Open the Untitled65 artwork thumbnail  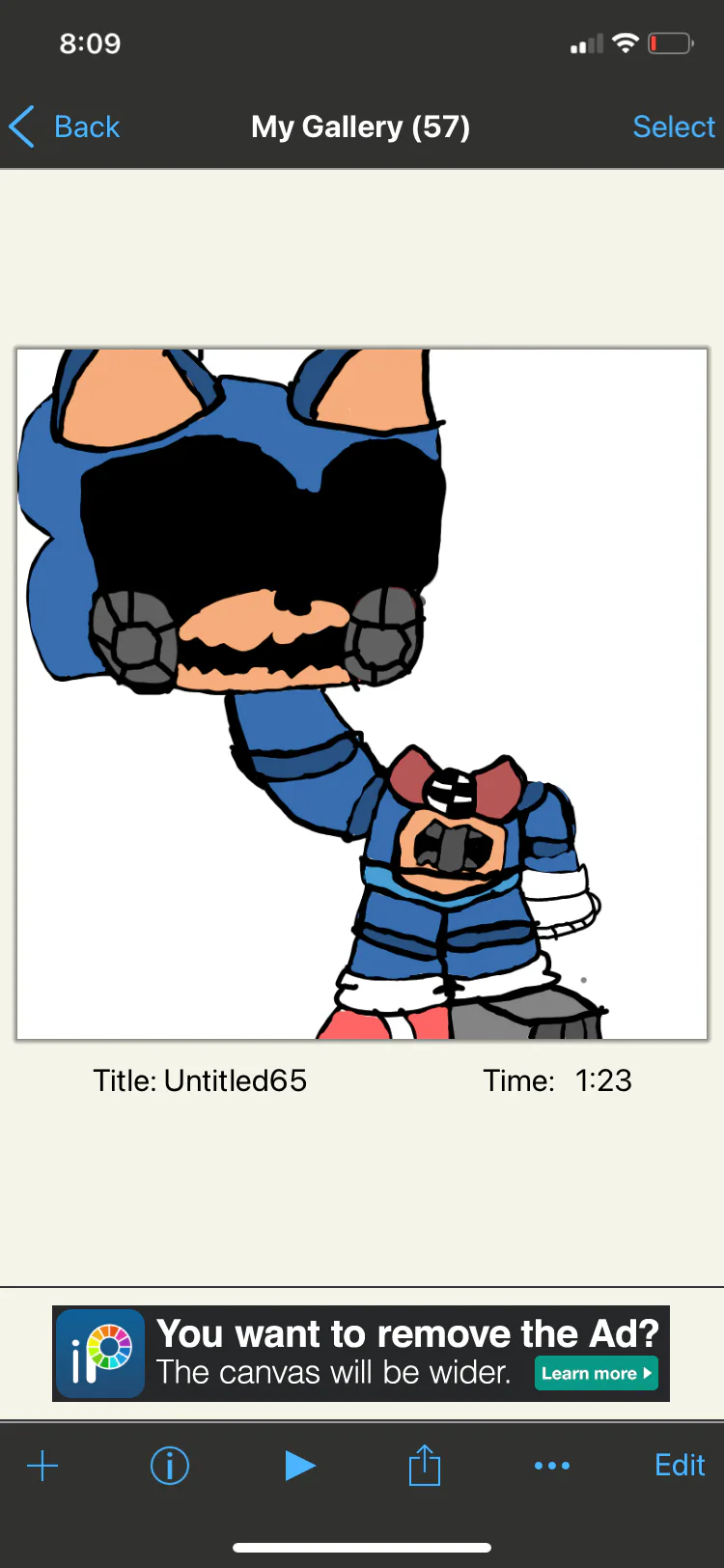[x=362, y=693]
